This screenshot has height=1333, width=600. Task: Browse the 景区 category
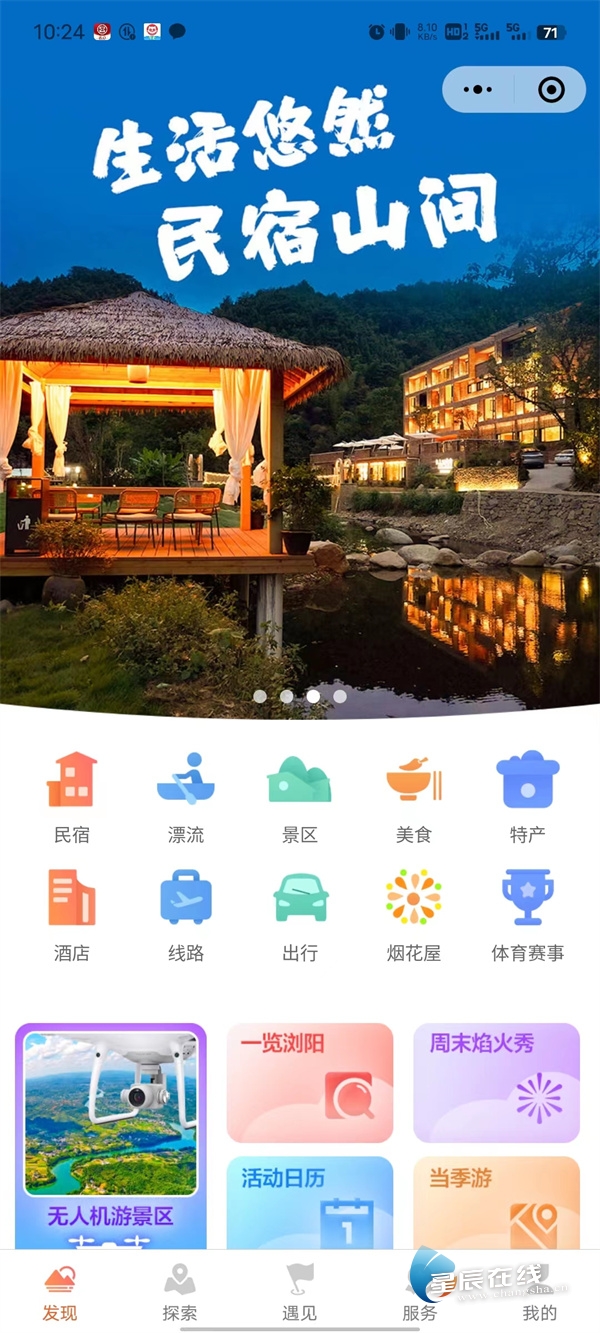[299, 798]
